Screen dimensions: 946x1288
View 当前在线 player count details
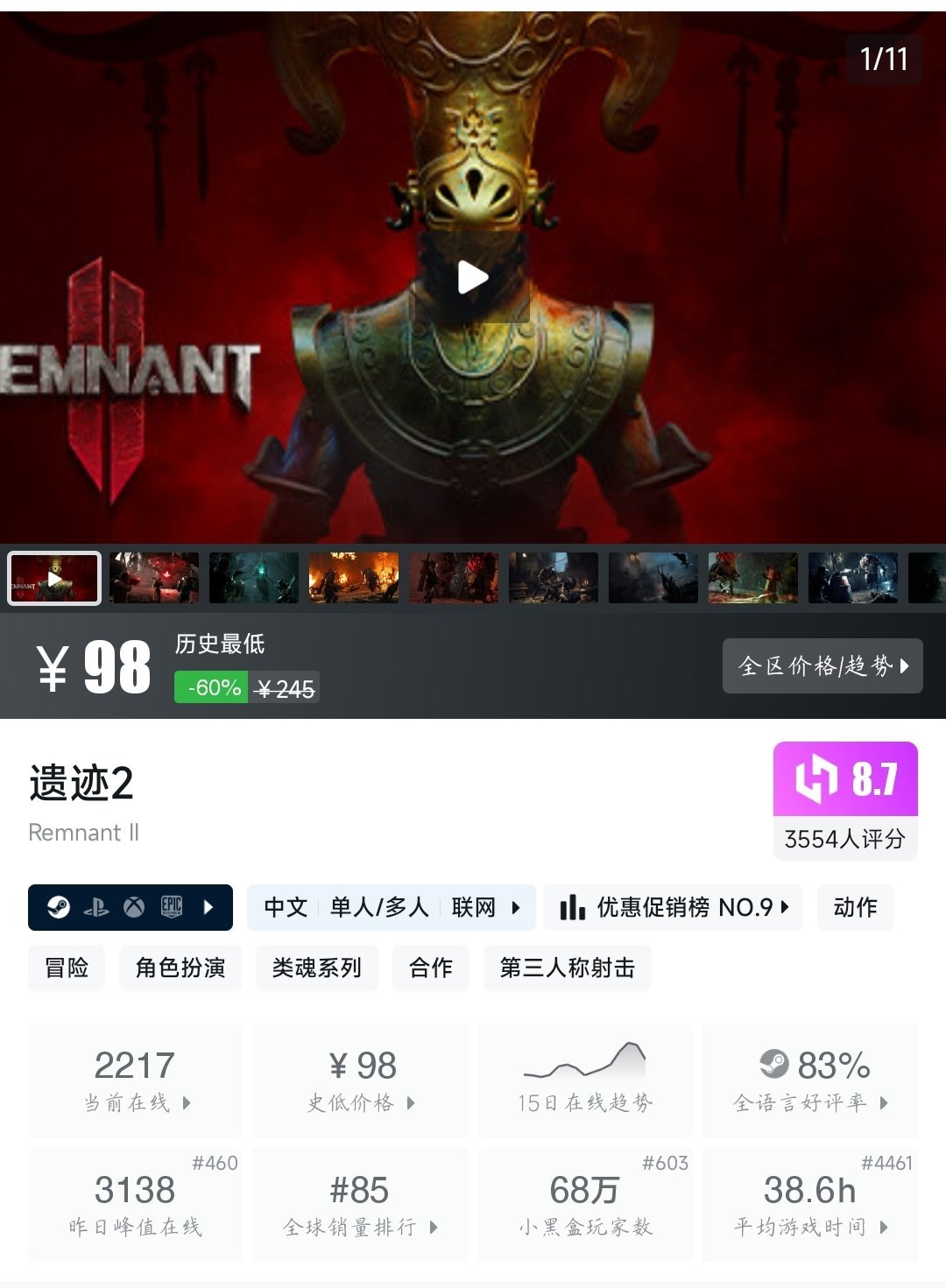click(136, 1081)
